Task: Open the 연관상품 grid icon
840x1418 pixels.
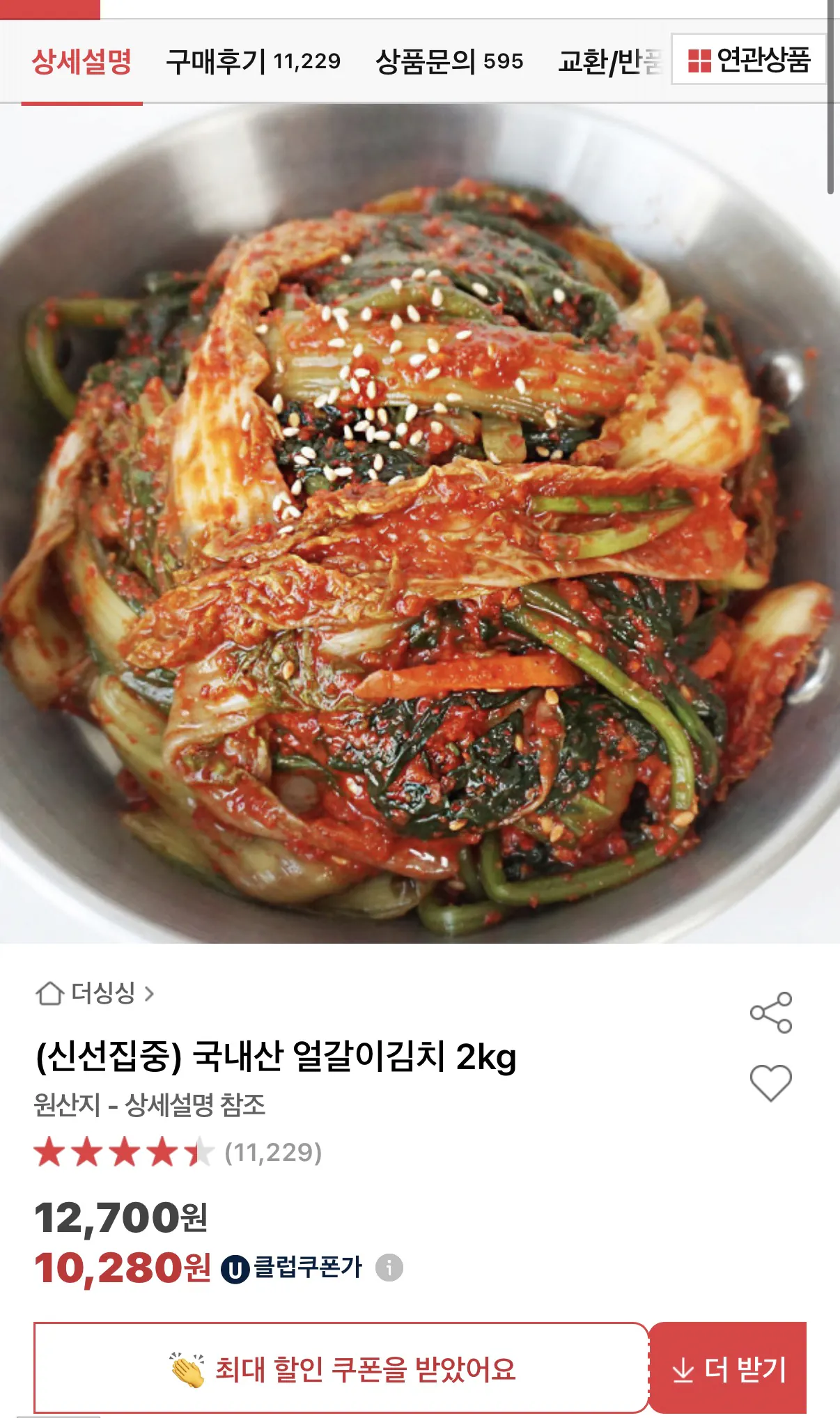Action: click(697, 61)
